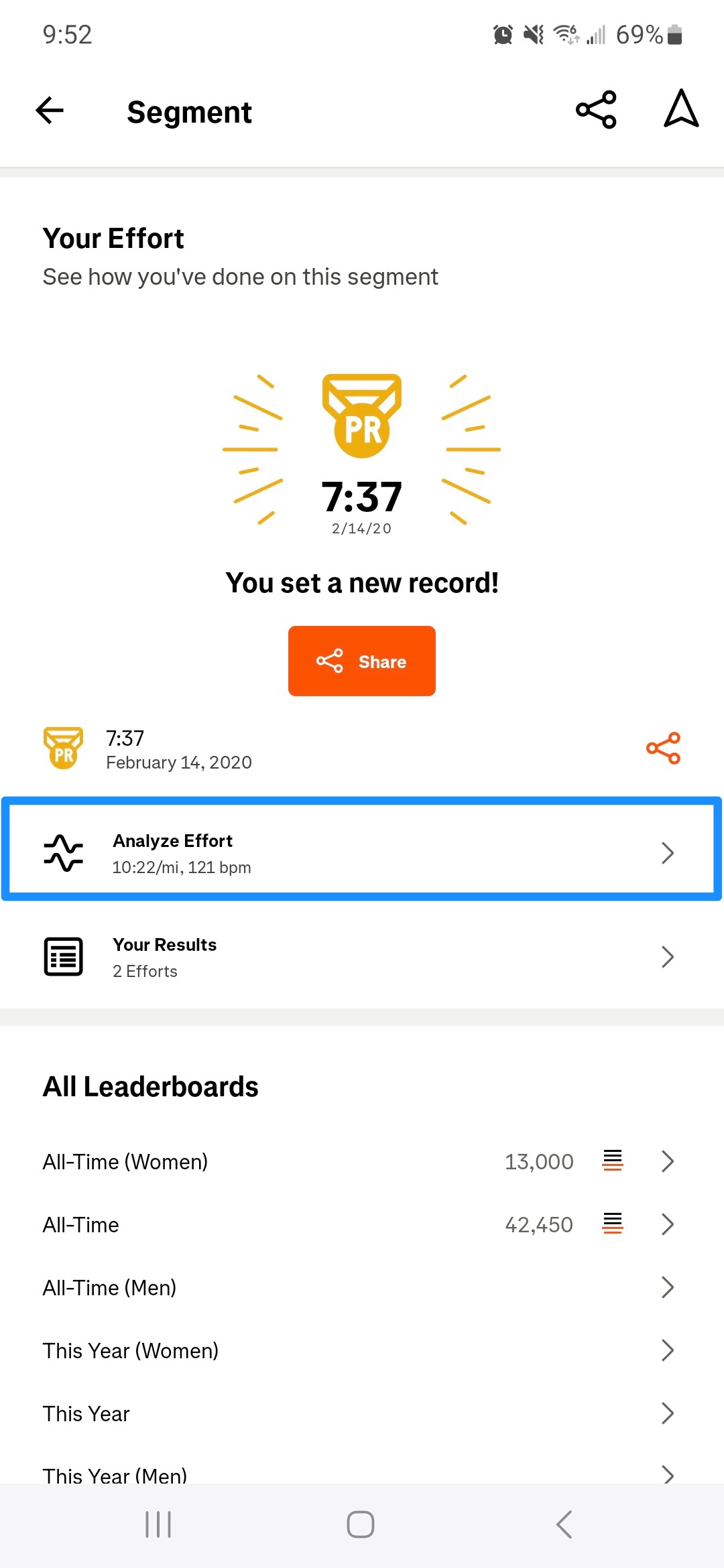
Task: View Your Results with 2 Efforts
Action: 362,957
